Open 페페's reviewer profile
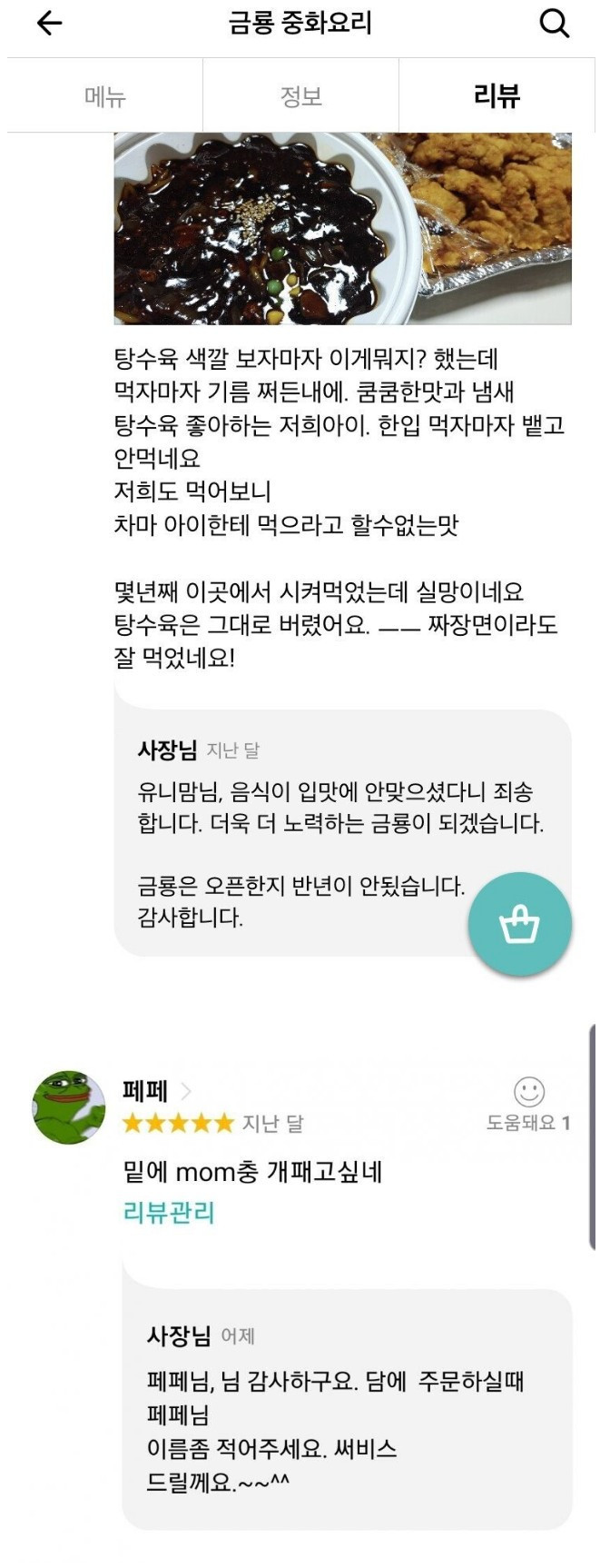600x1568 pixels. click(x=145, y=1091)
